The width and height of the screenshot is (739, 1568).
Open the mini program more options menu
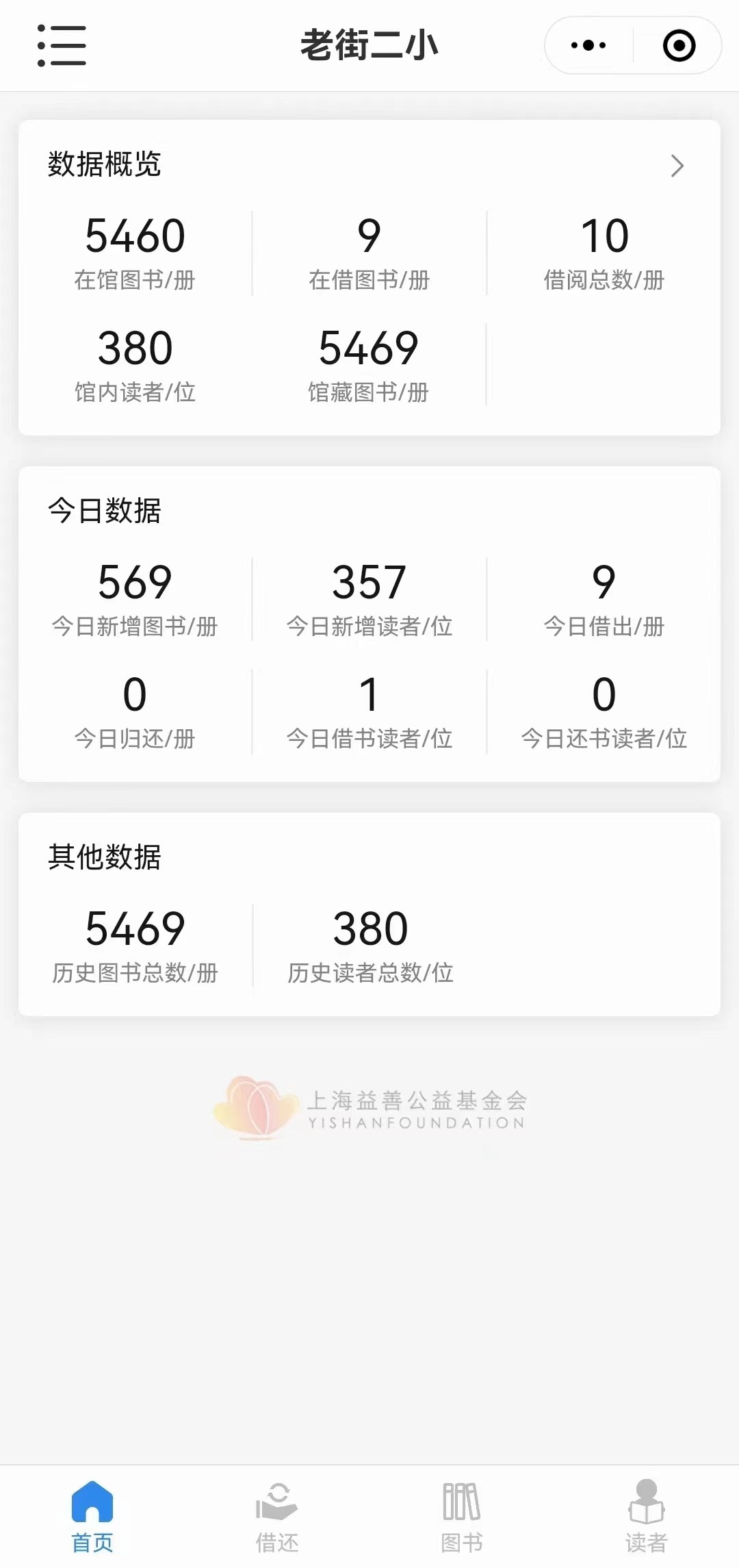click(x=588, y=46)
